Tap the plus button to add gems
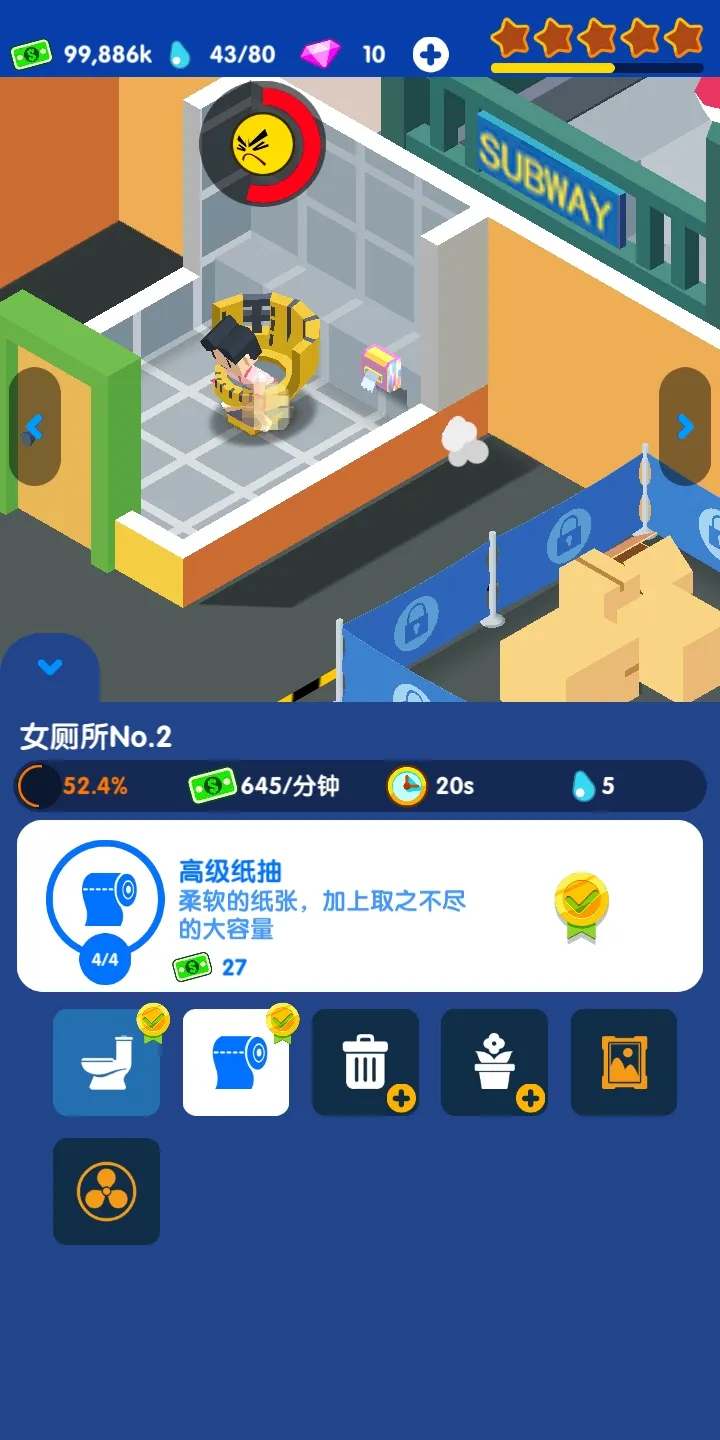 (x=431, y=54)
